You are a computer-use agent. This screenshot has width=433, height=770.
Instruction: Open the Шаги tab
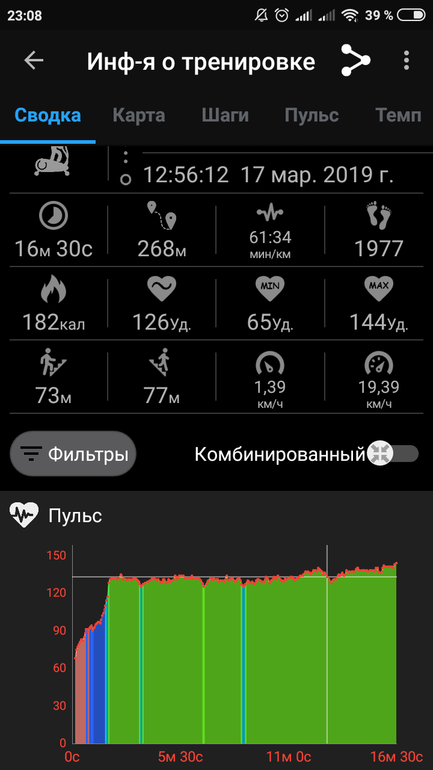click(225, 116)
